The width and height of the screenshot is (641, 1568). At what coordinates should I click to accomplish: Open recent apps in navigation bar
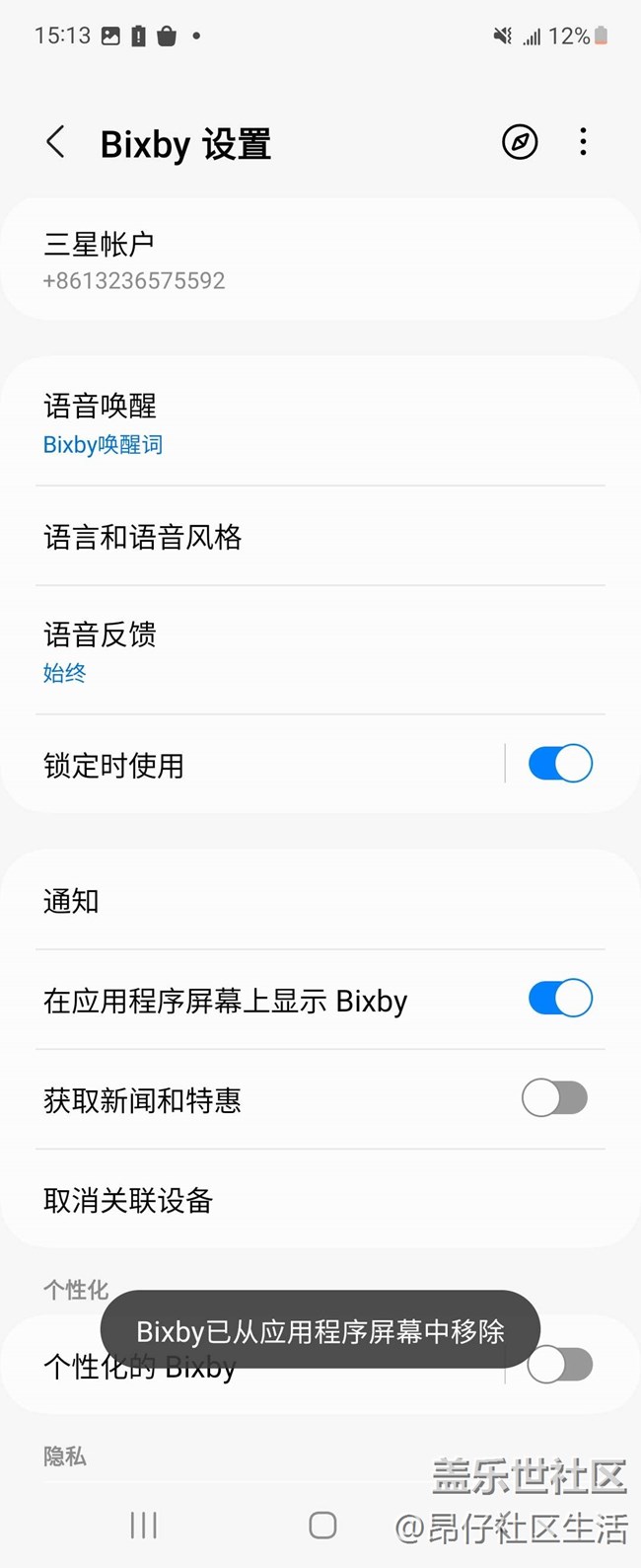(x=144, y=1526)
